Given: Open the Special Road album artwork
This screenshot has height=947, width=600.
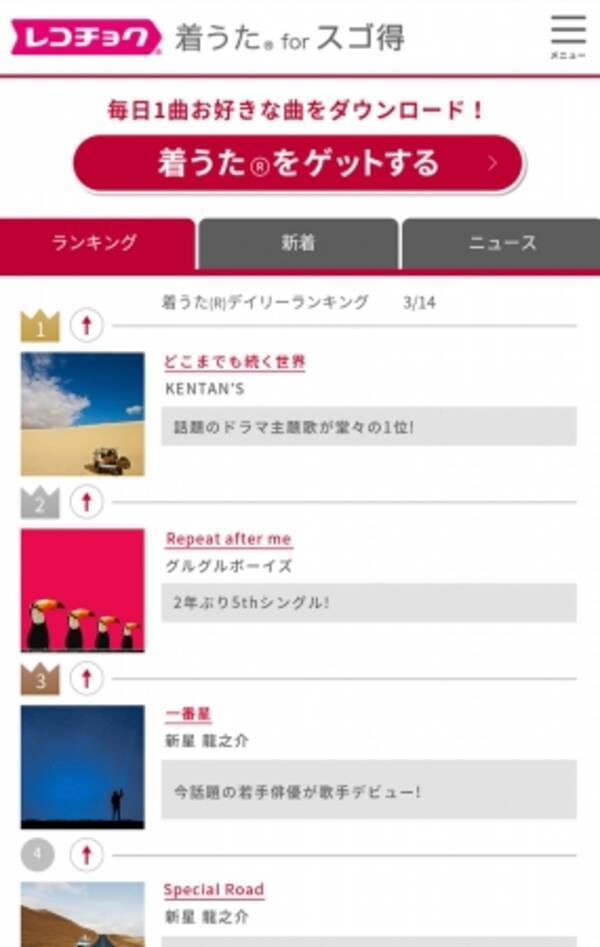Looking at the screenshot, I should pyautogui.click(x=82, y=915).
